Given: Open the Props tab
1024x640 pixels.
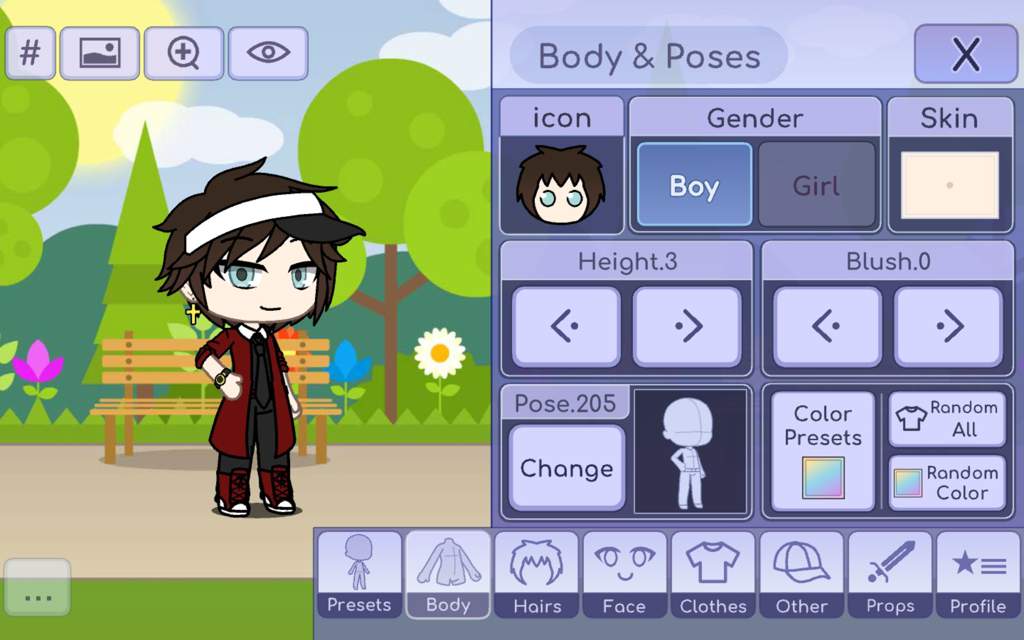Looking at the screenshot, I should 890,574.
